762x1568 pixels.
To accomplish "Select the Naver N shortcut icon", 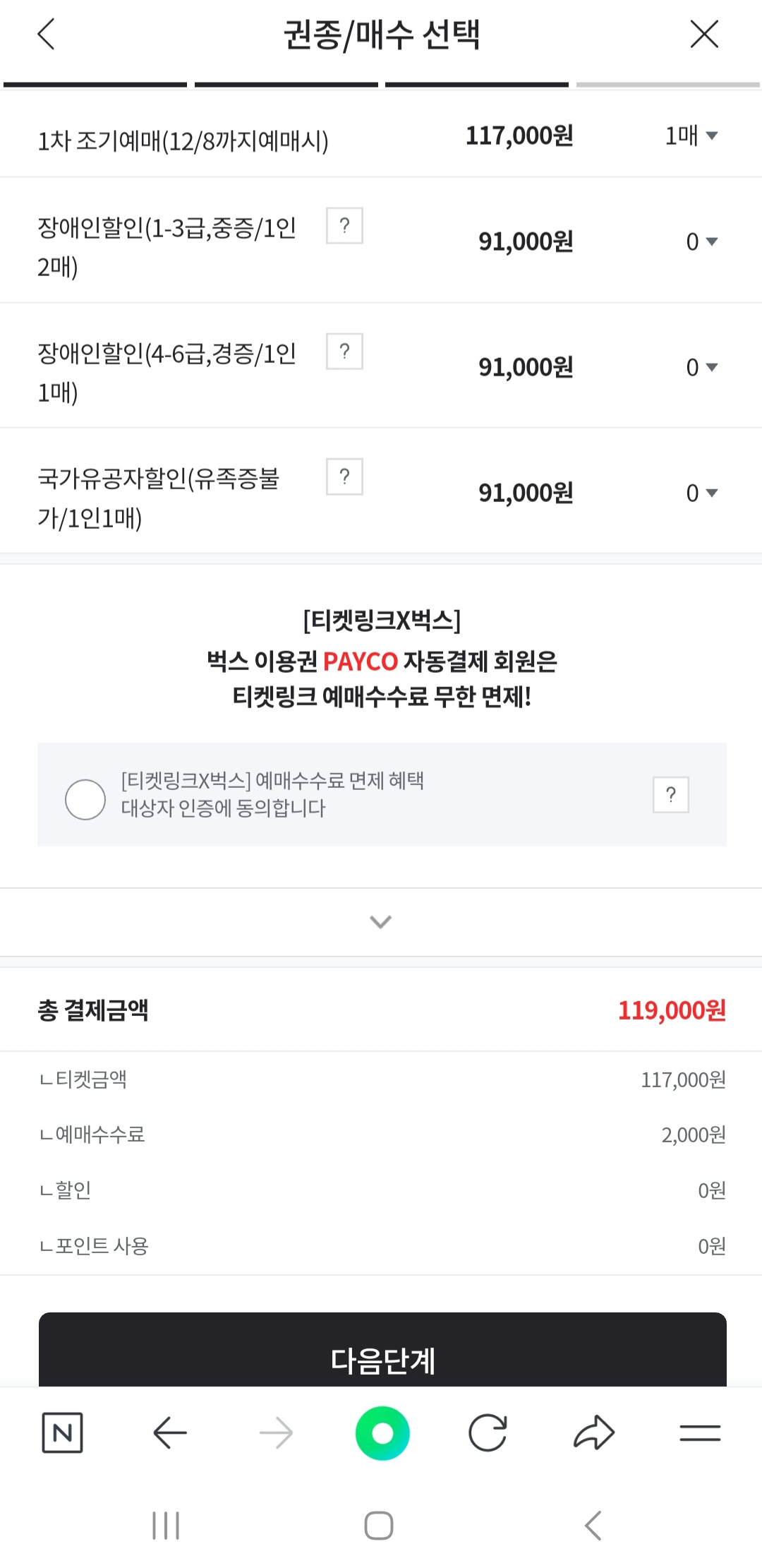I will (x=63, y=1432).
